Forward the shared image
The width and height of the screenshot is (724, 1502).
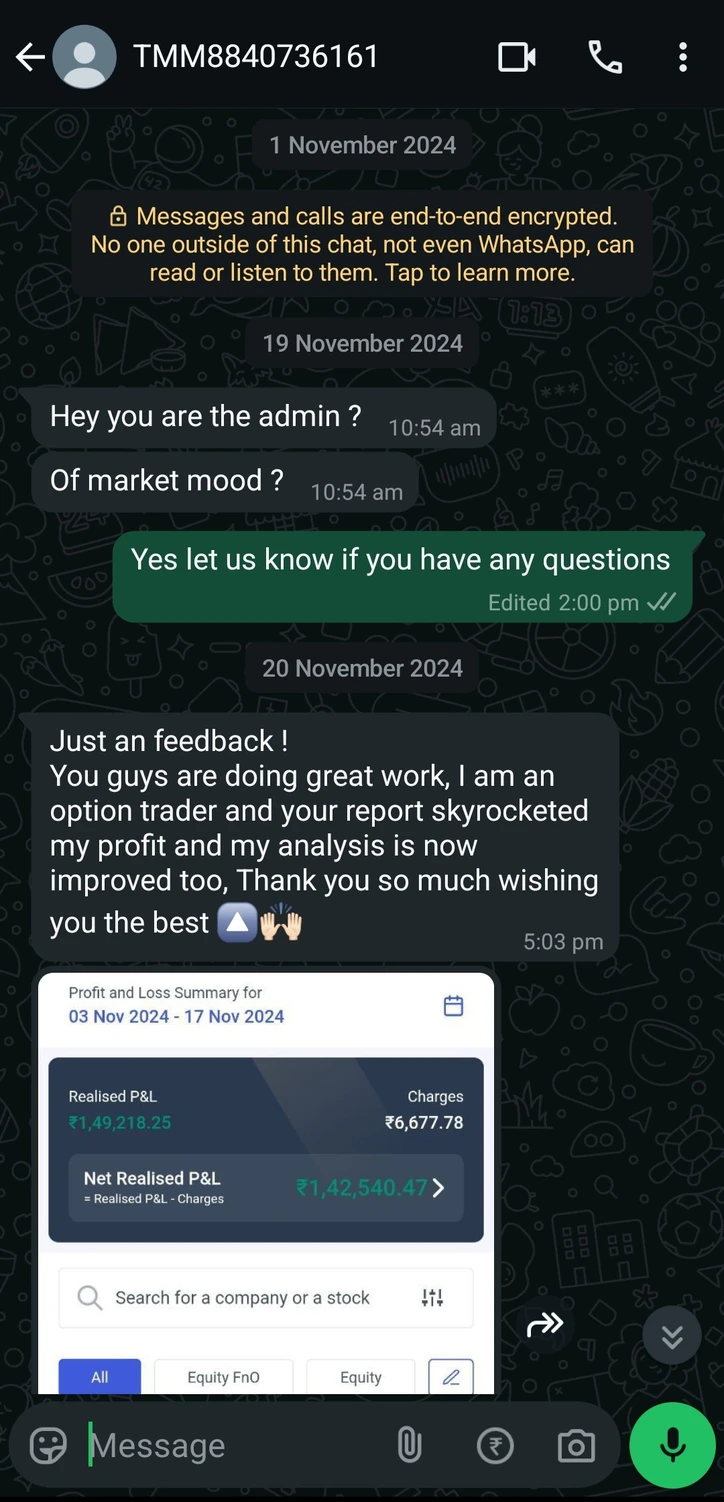click(x=545, y=1325)
